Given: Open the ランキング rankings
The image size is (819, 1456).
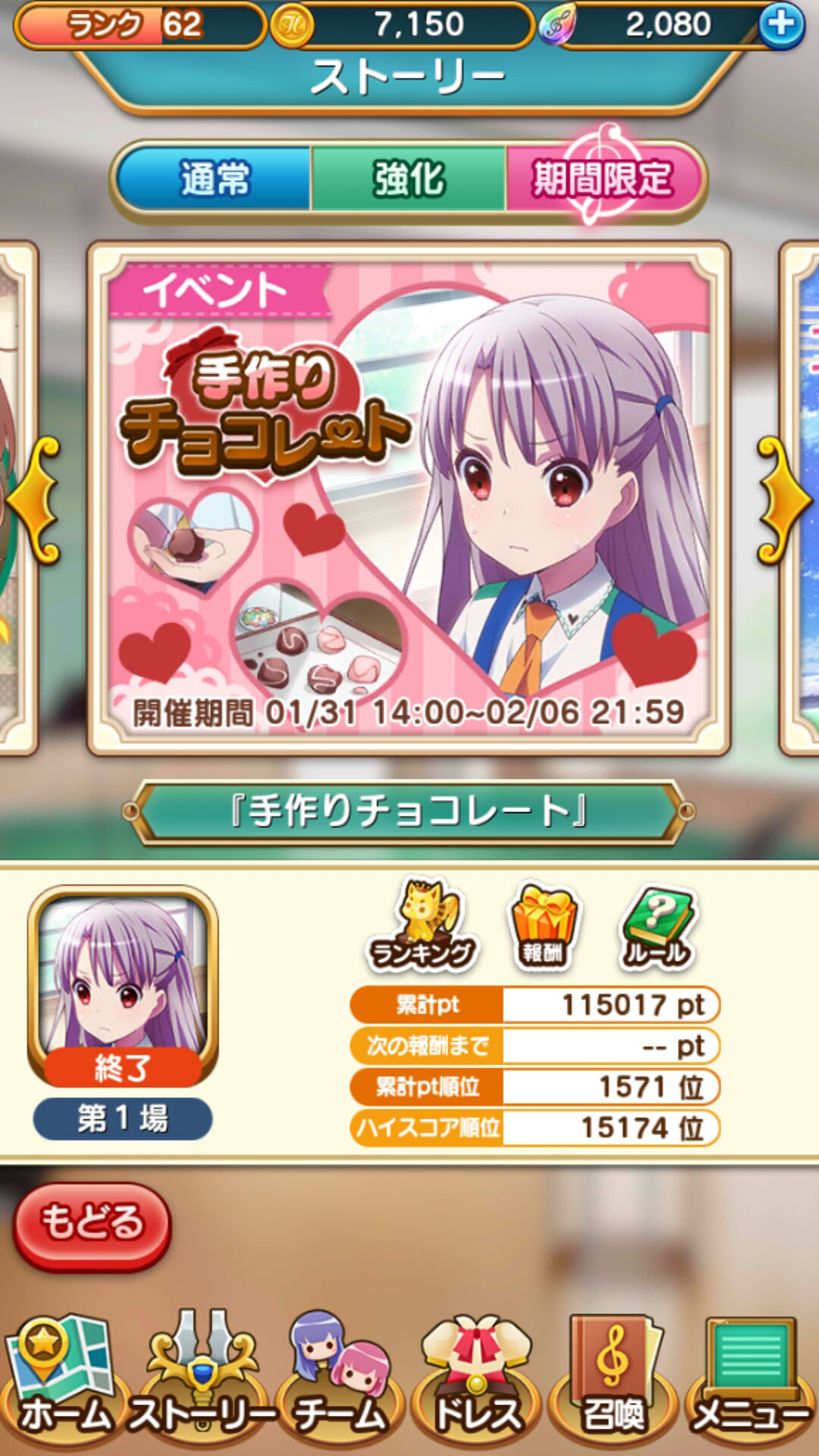Looking at the screenshot, I should (x=422, y=925).
